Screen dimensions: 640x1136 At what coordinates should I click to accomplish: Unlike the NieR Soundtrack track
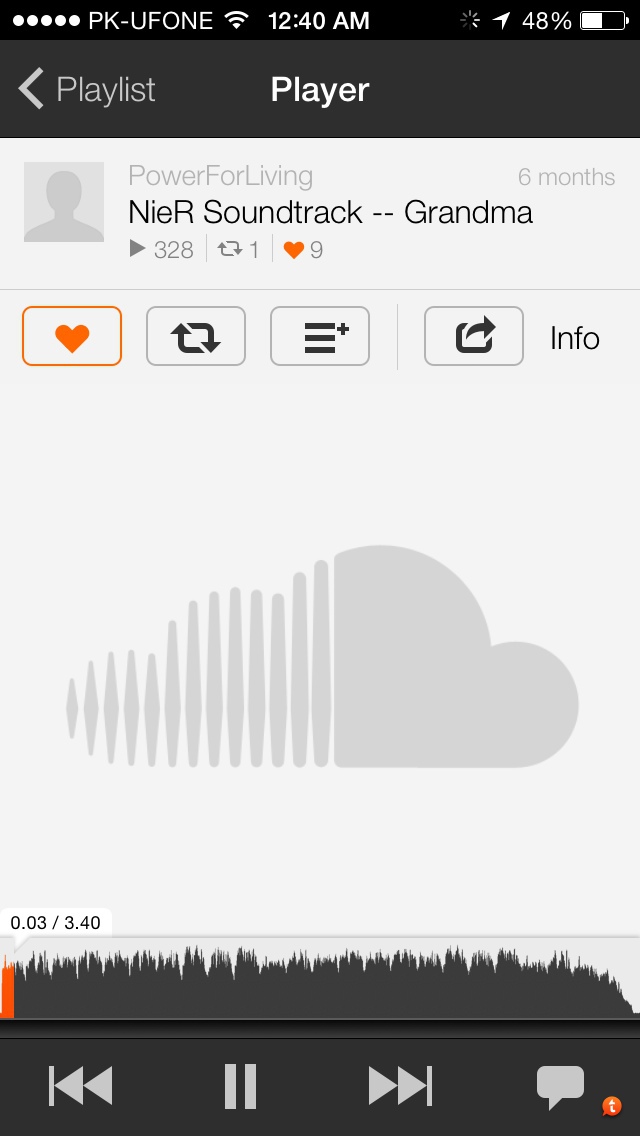72,337
